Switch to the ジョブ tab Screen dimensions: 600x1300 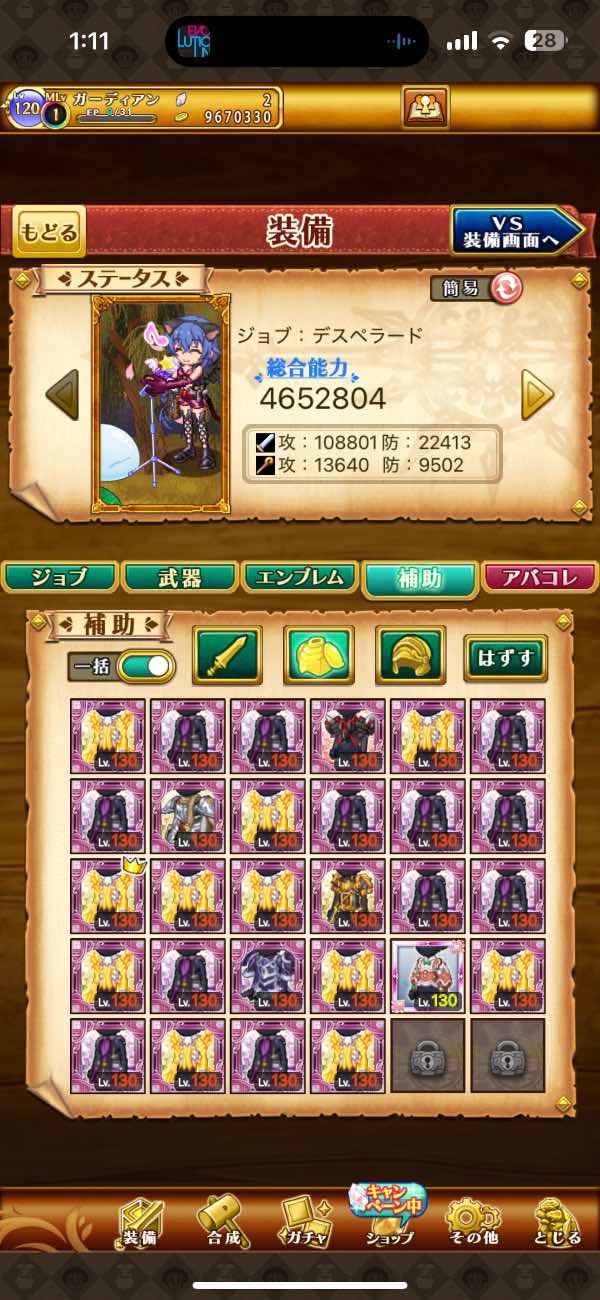pos(60,578)
